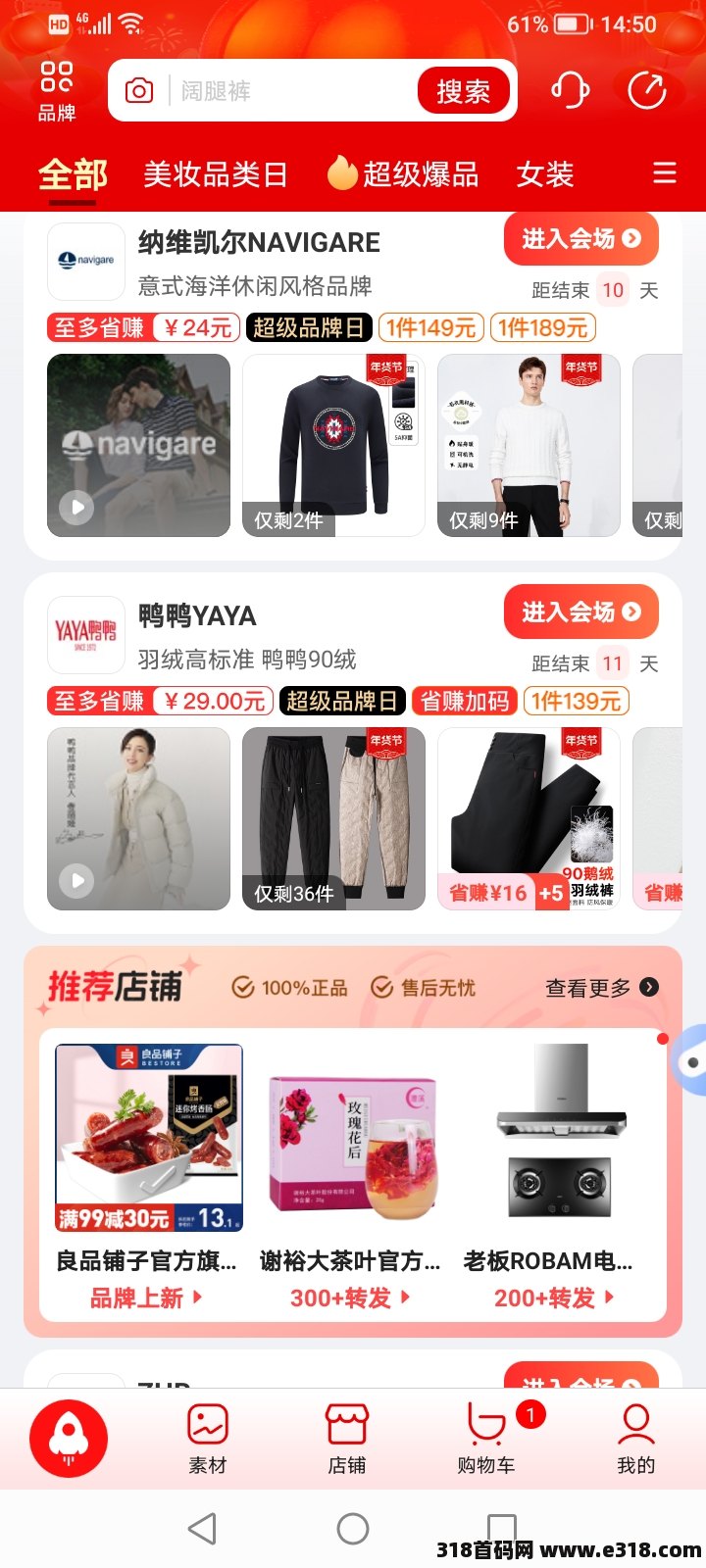Go to 购物车 shopping cart
The height and width of the screenshot is (1568, 706).
click(486, 1437)
